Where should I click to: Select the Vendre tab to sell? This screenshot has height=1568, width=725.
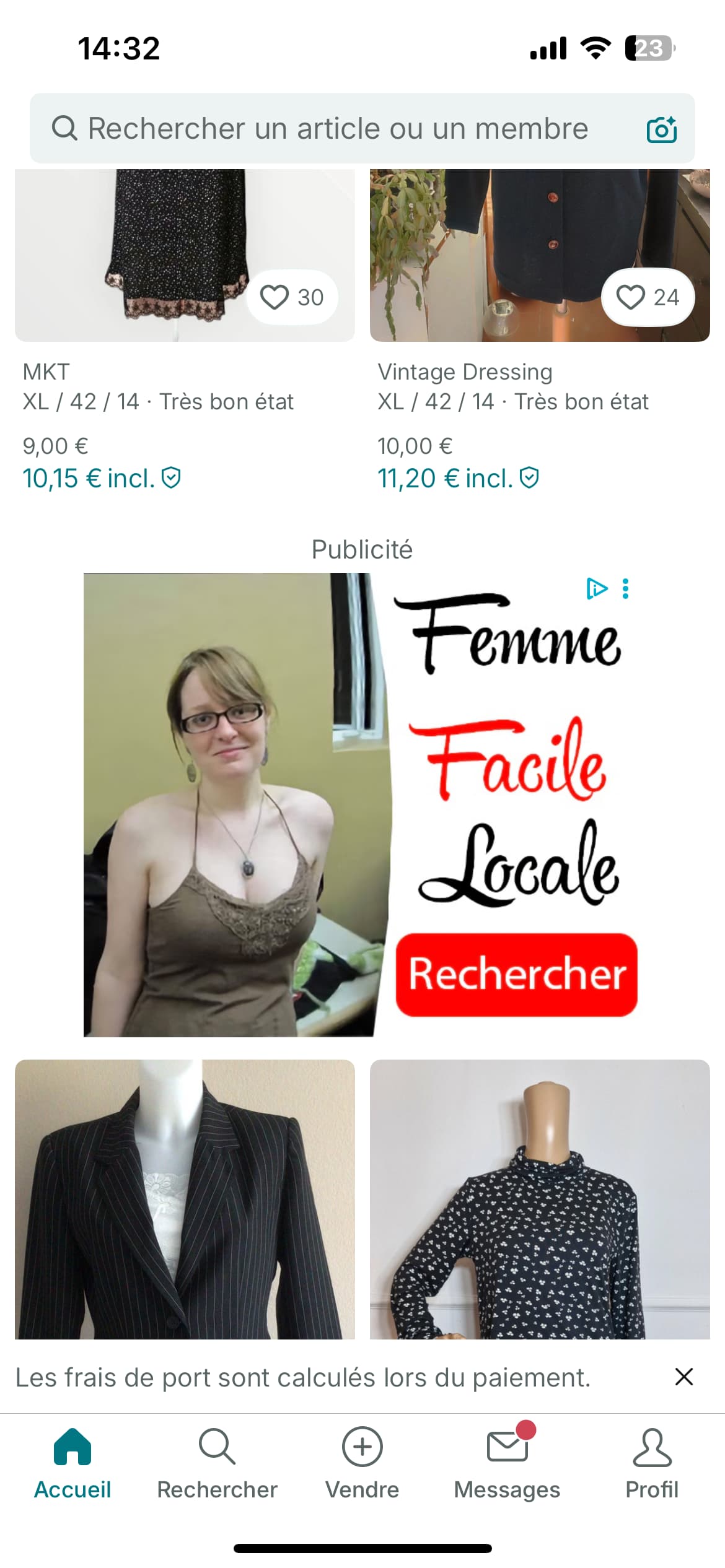tap(362, 1462)
